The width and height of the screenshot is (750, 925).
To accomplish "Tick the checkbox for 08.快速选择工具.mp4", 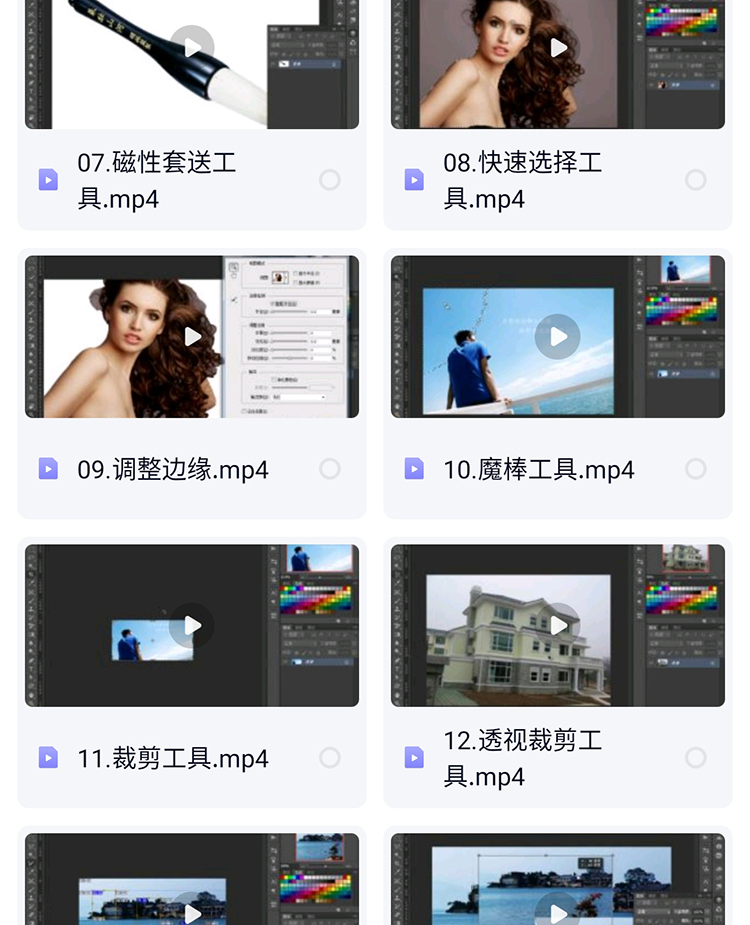I will tap(696, 180).
